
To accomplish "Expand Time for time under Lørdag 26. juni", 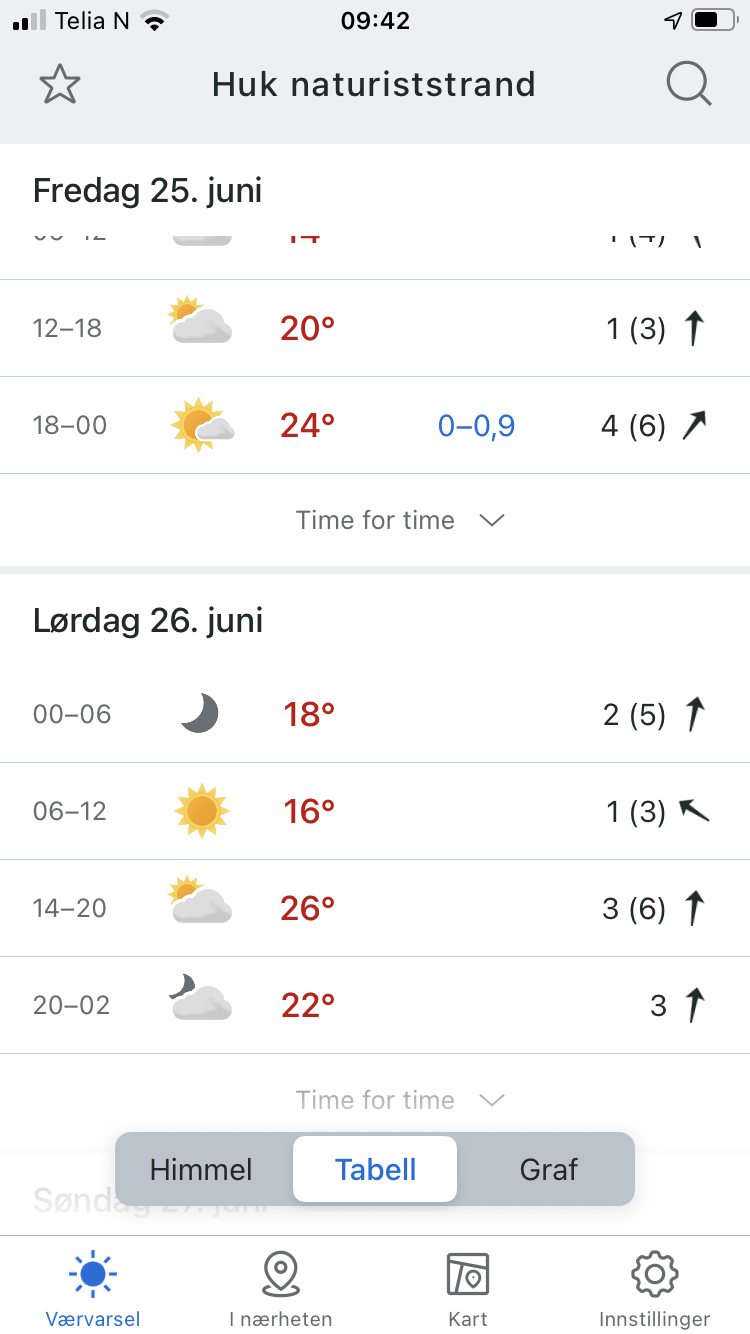I will (x=400, y=1100).
